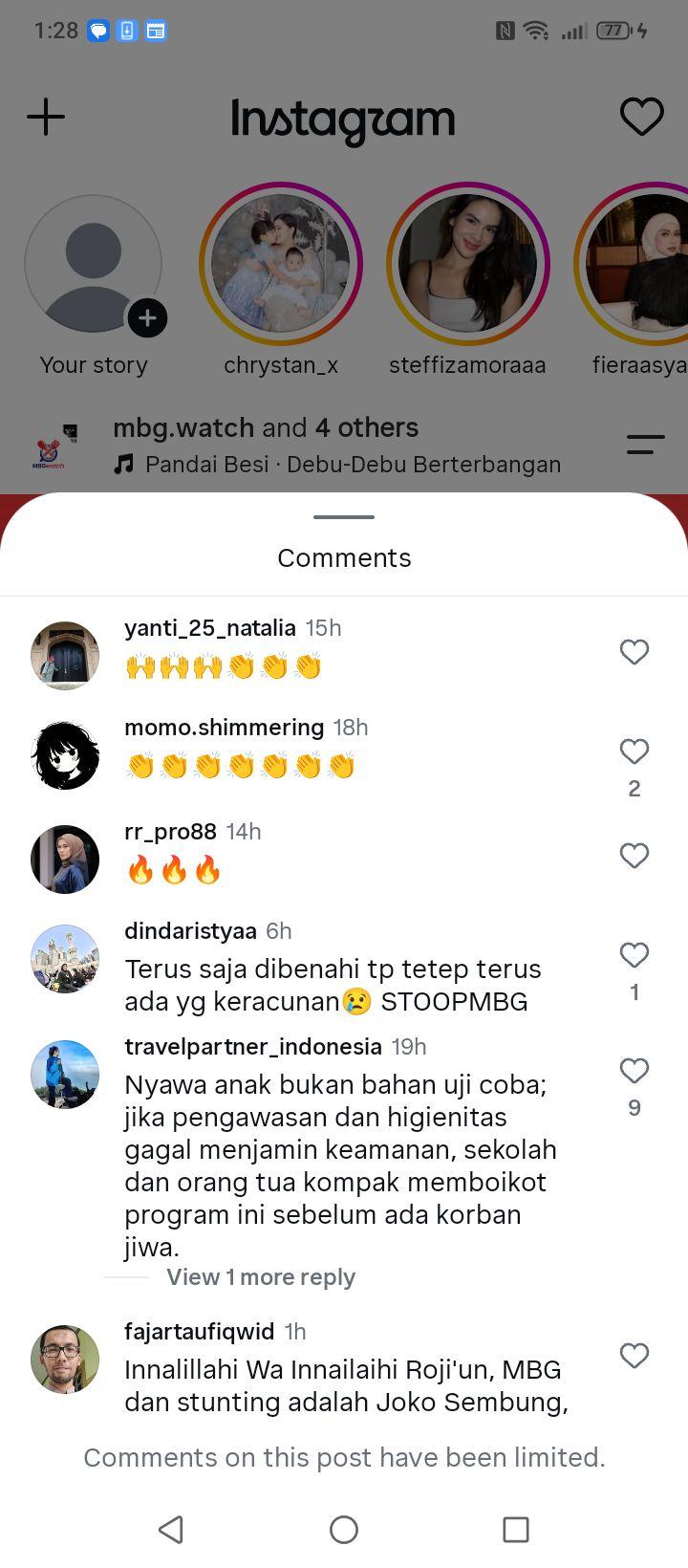This screenshot has width=688, height=1568.
Task: Go back with system back button
Action: [171, 1530]
